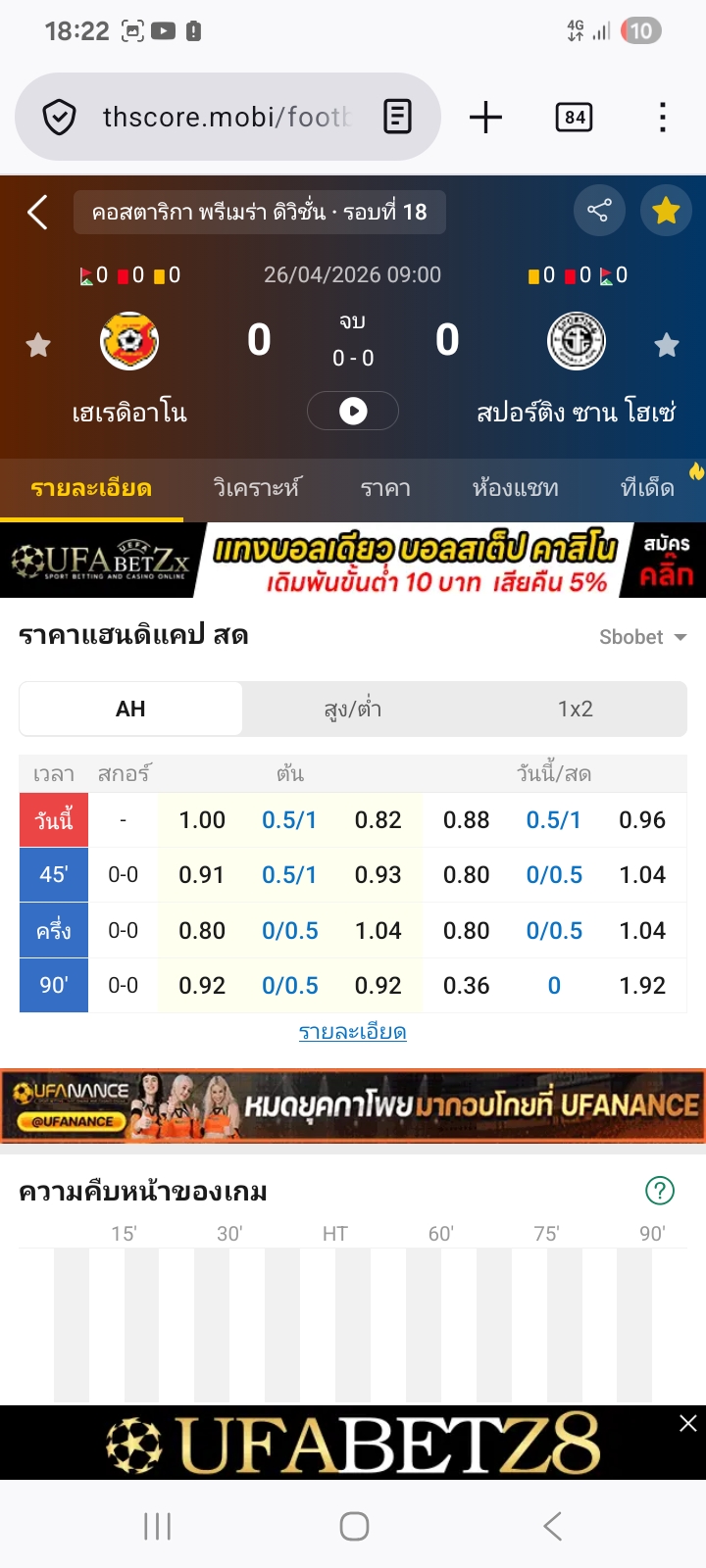This screenshot has height=1568, width=706.
Task: Go to the ห้องแชท tab
Action: 515,488
